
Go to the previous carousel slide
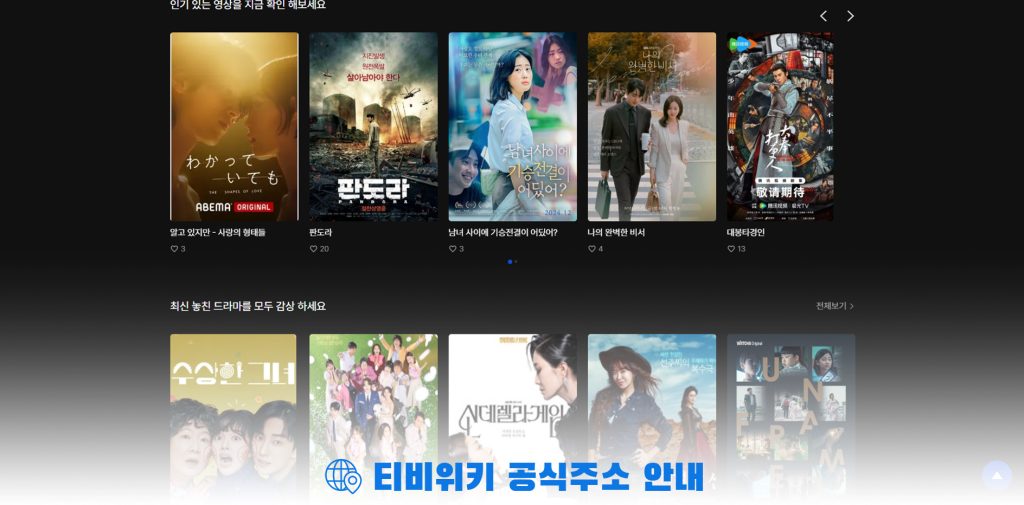823,16
